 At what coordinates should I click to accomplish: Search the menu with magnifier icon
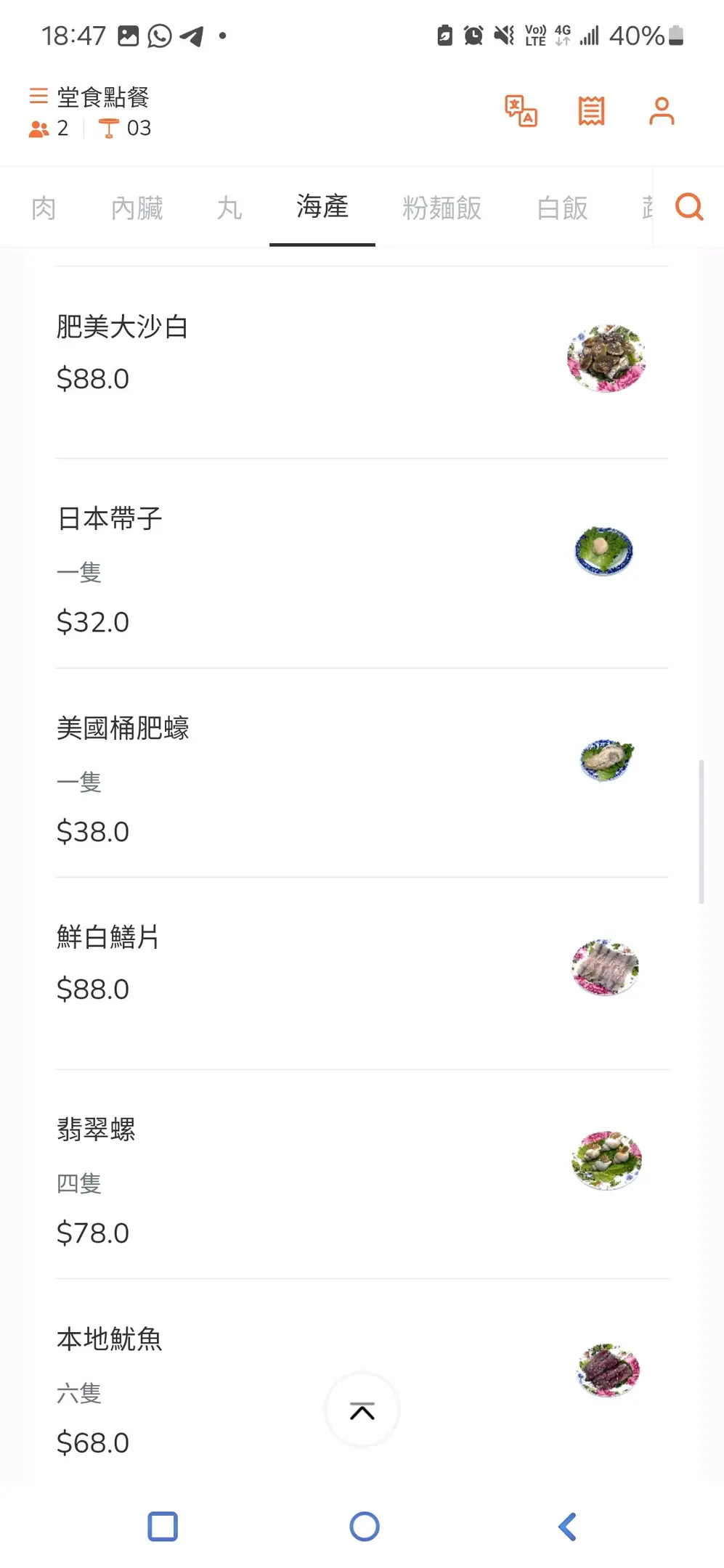[x=689, y=207]
